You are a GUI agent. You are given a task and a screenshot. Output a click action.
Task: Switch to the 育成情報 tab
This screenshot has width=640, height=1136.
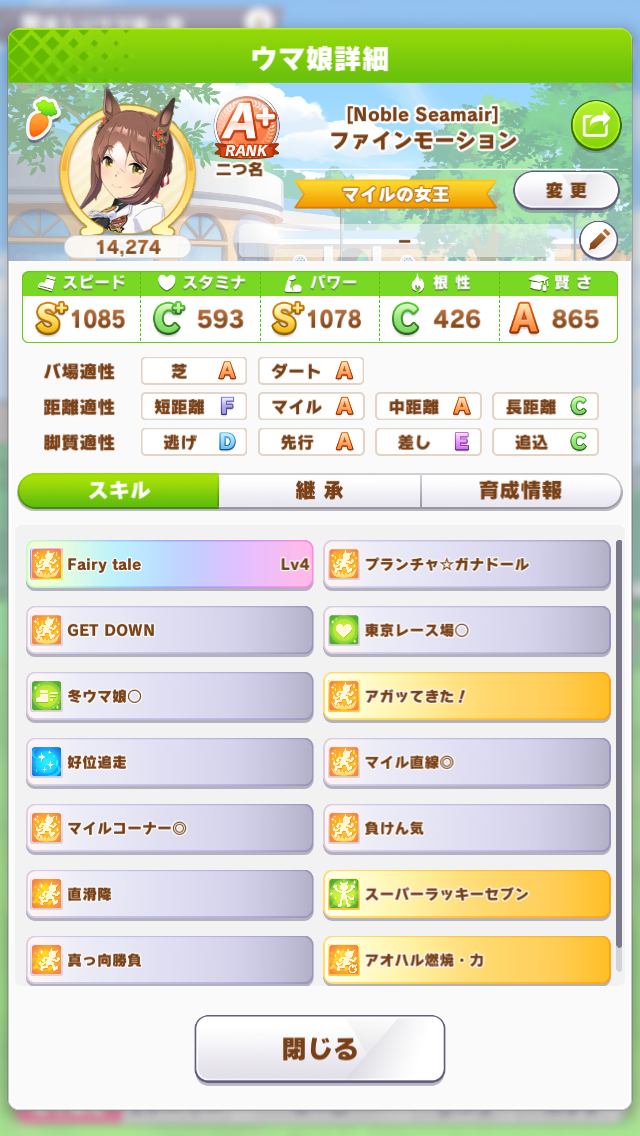(520, 491)
